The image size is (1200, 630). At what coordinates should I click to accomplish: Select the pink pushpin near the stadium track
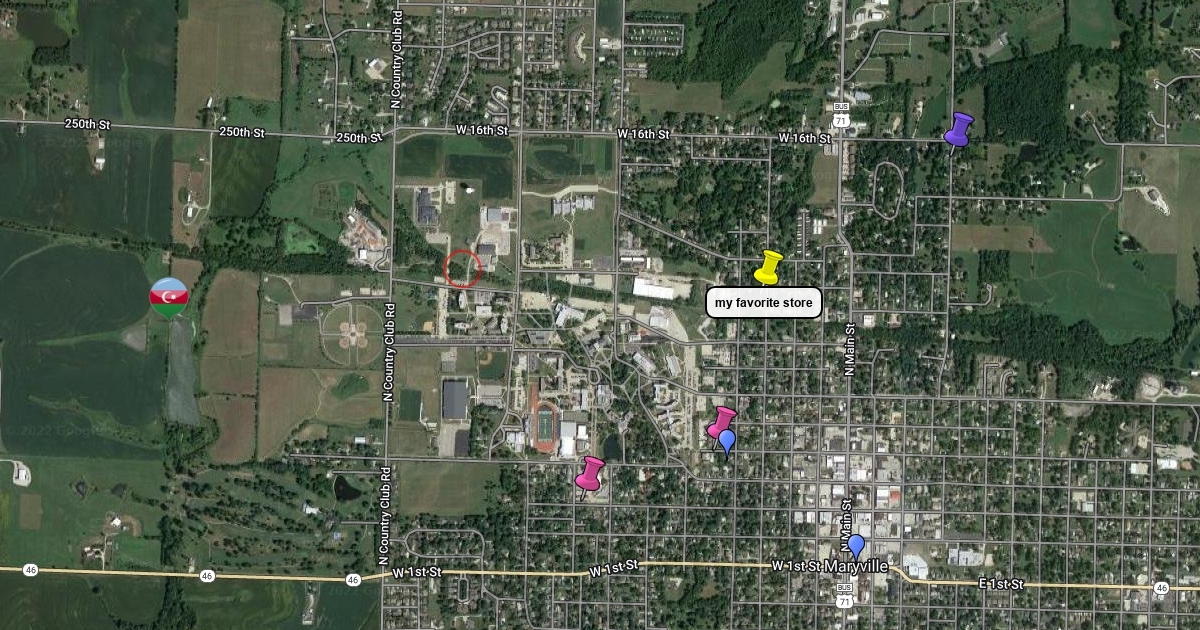(590, 474)
